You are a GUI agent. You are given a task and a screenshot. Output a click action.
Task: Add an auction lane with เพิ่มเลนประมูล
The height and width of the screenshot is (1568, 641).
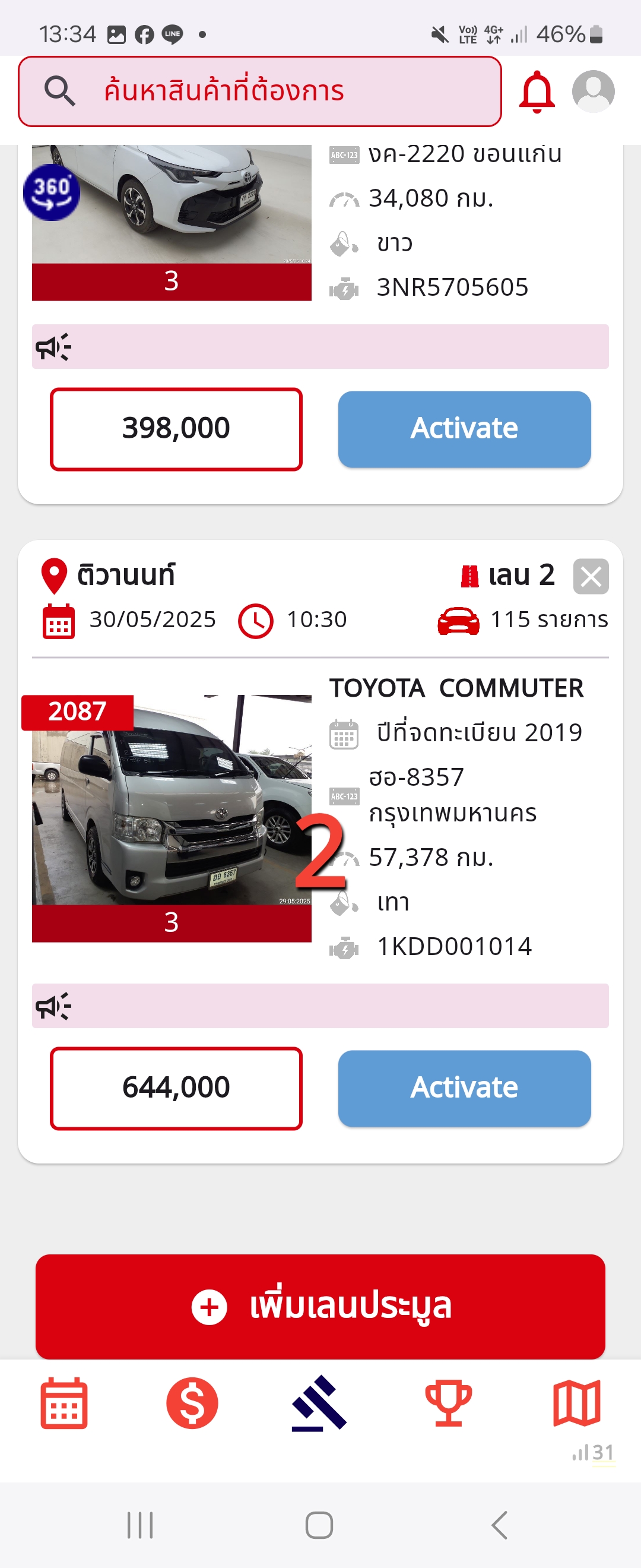(x=320, y=1306)
